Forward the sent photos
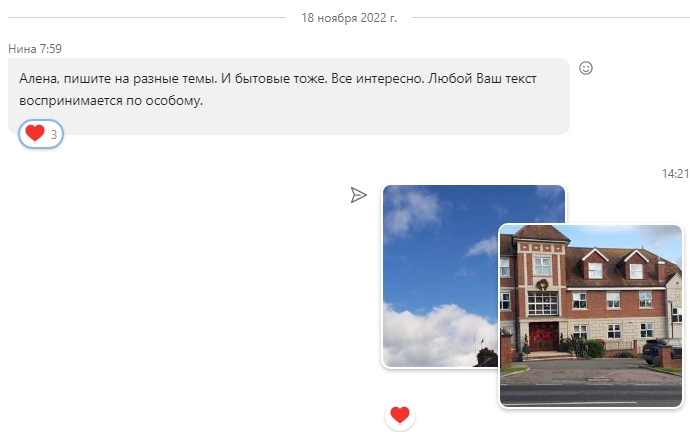 coord(359,195)
